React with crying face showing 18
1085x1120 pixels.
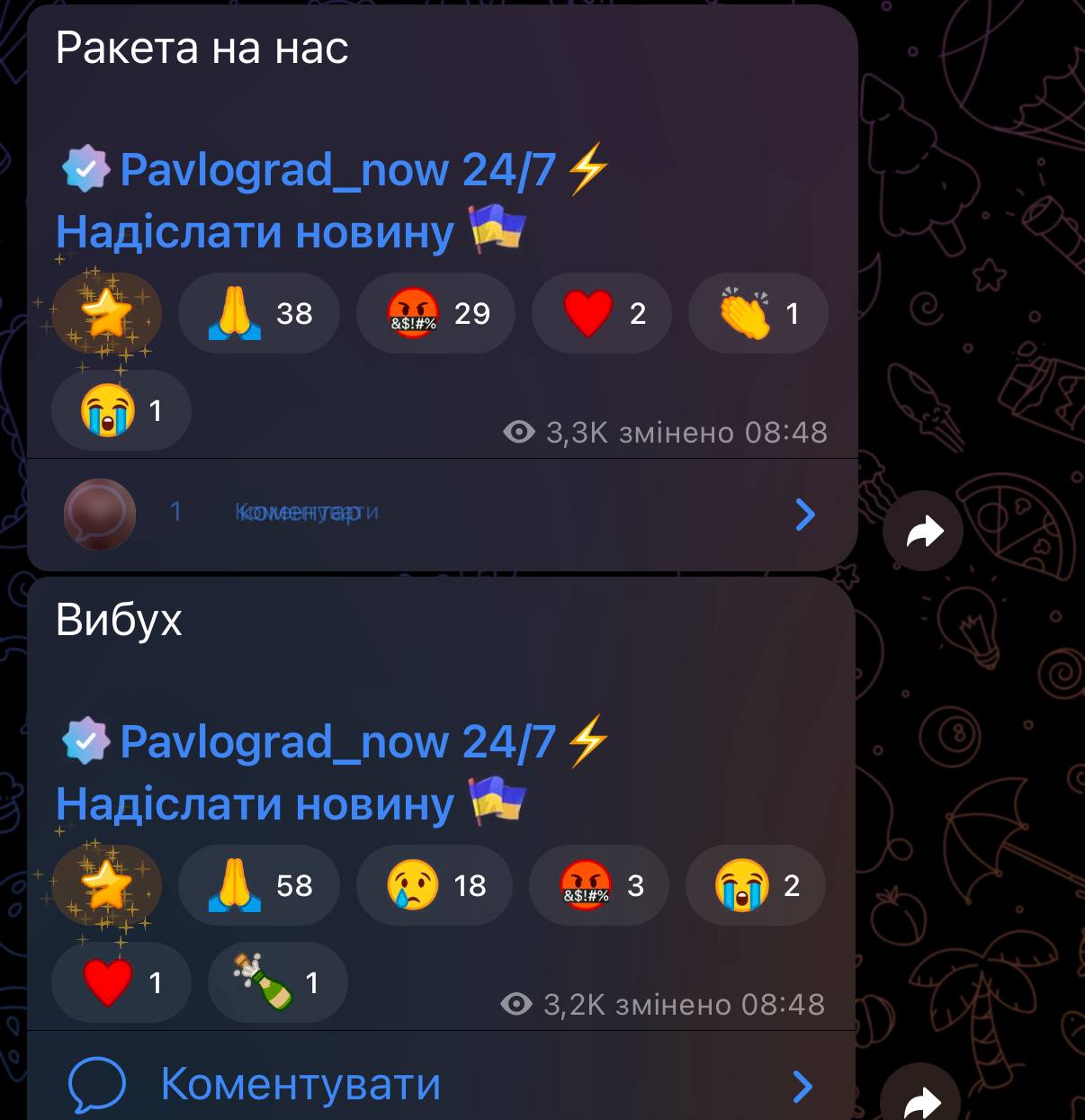tap(435, 885)
